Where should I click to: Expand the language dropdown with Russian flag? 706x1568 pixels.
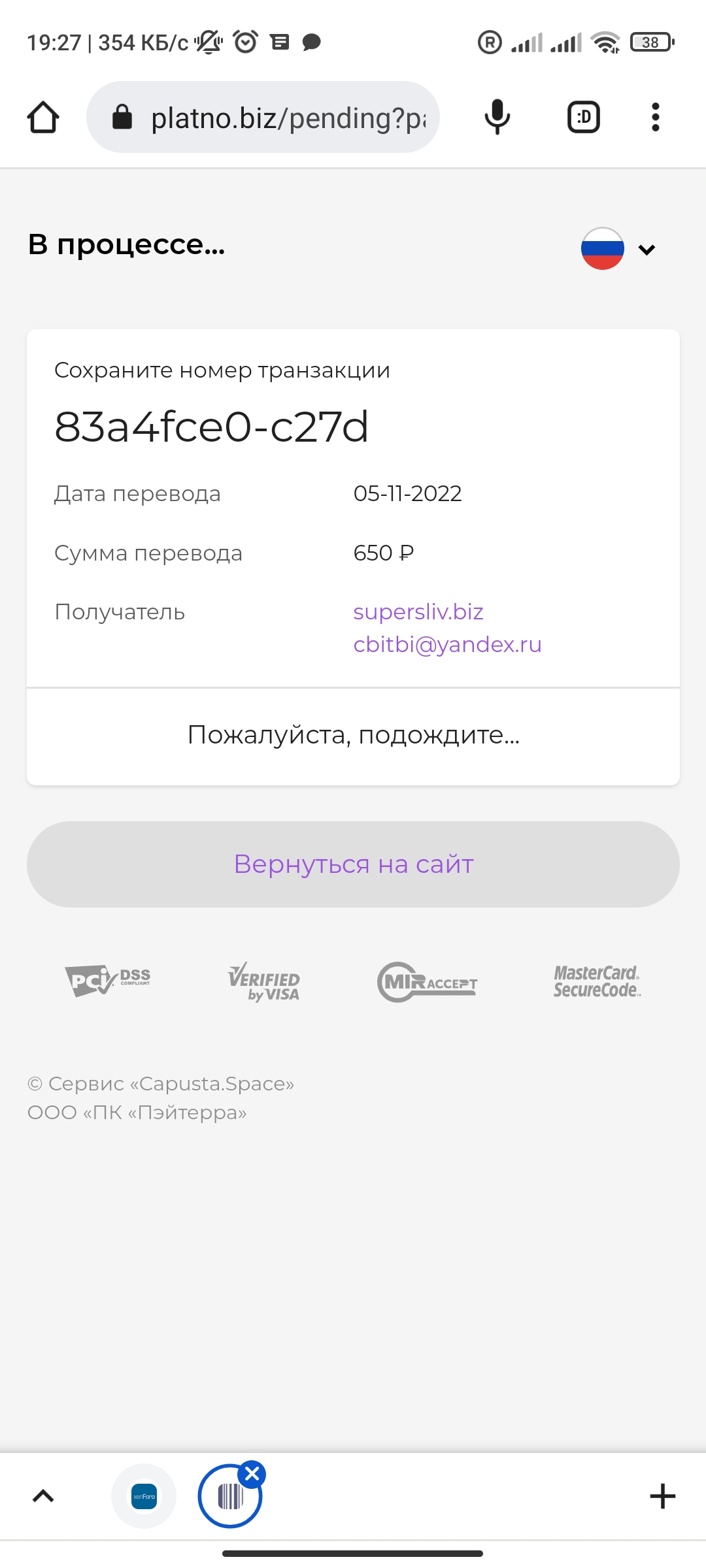click(619, 249)
